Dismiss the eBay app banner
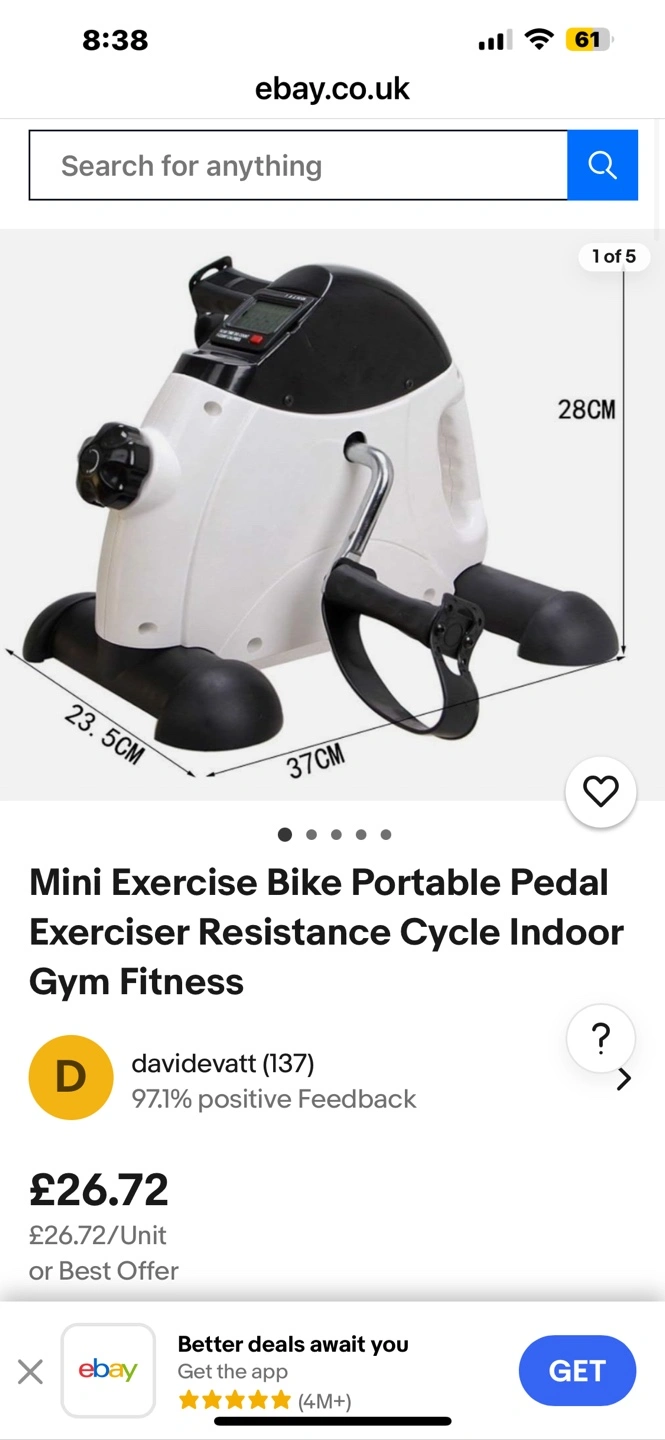Viewport: 665px width, 1440px height. click(x=31, y=1371)
